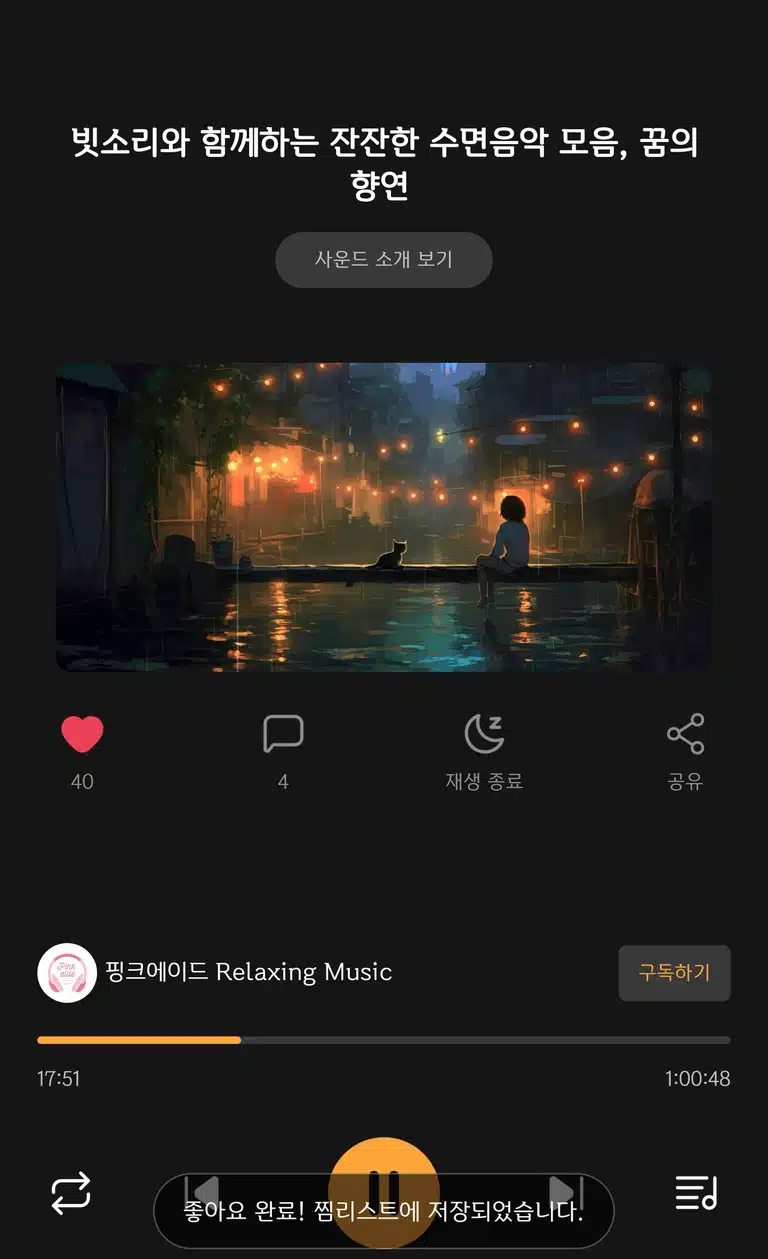The image size is (768, 1259).
Task: Set the 재생 종료 sleep timer
Action: pos(484,735)
